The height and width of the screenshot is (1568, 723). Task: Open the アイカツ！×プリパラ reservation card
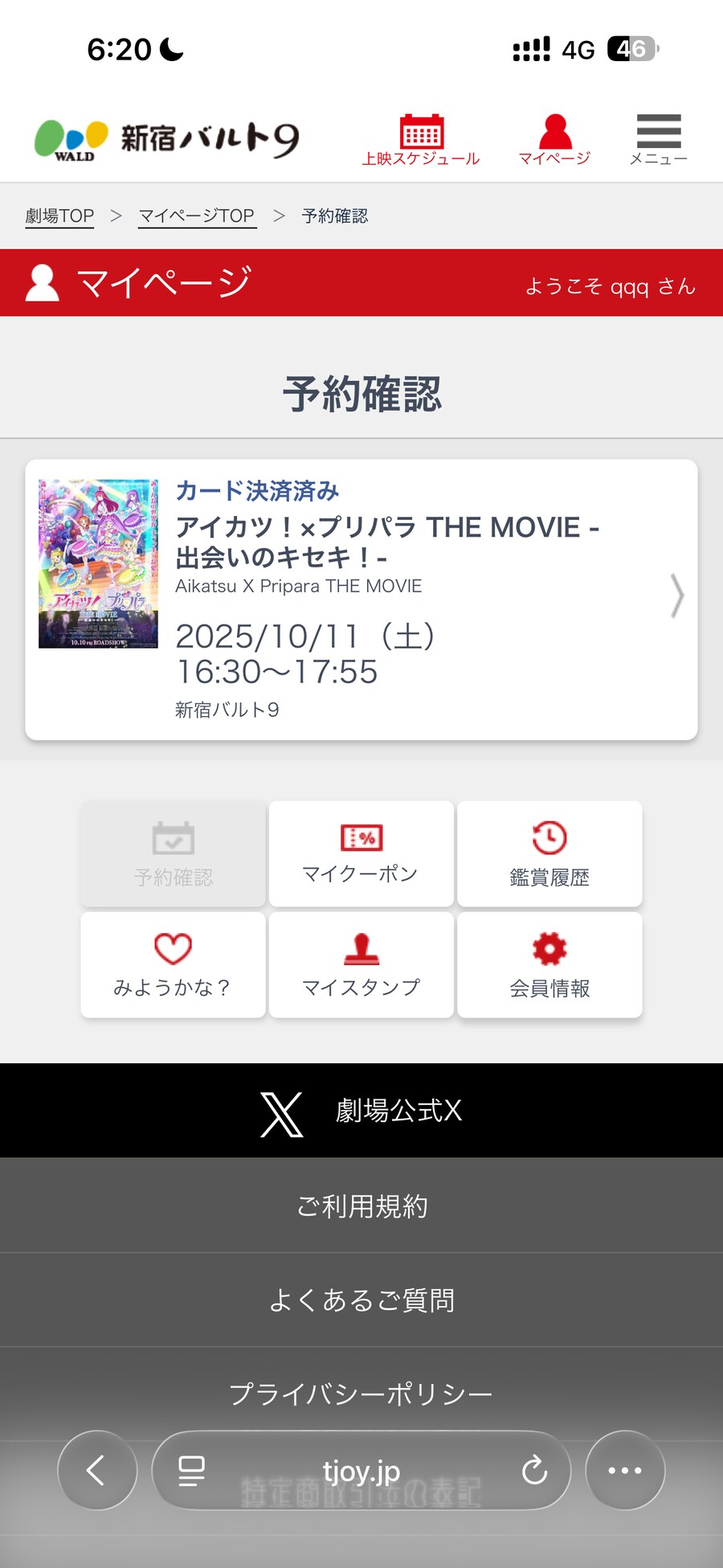(x=361, y=600)
